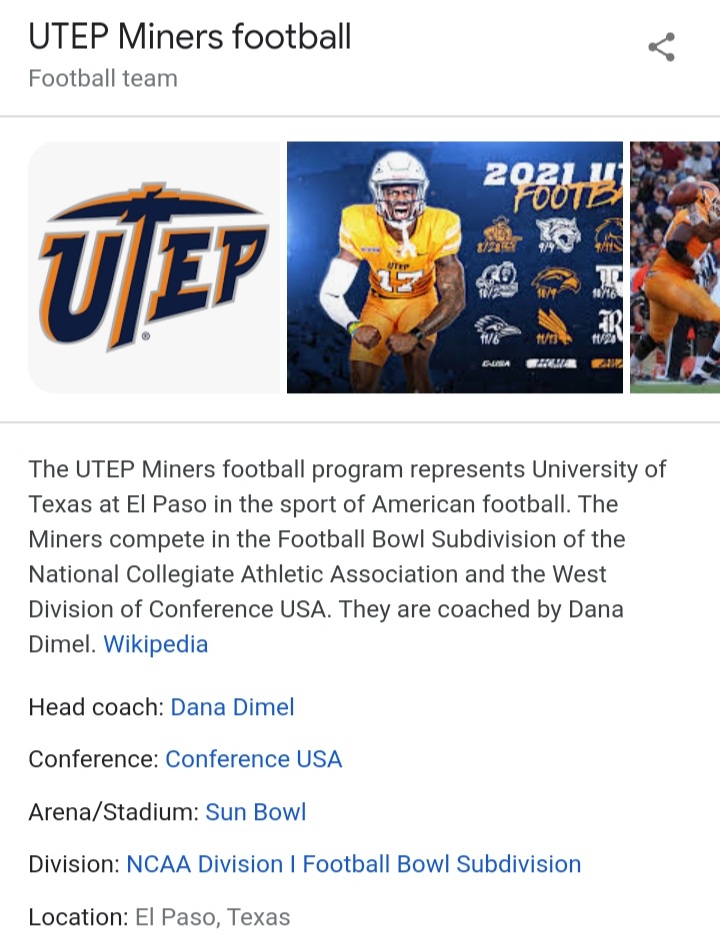Open the Sun Bowl stadium link
Viewport: 720px width, 935px height.
[x=256, y=811]
